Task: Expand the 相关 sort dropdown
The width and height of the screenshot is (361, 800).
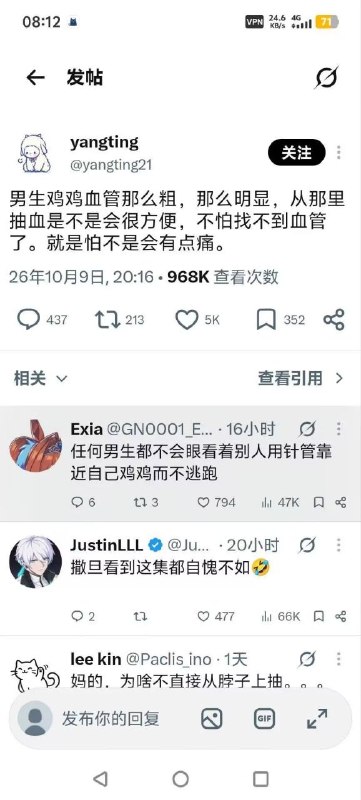Action: coord(40,379)
